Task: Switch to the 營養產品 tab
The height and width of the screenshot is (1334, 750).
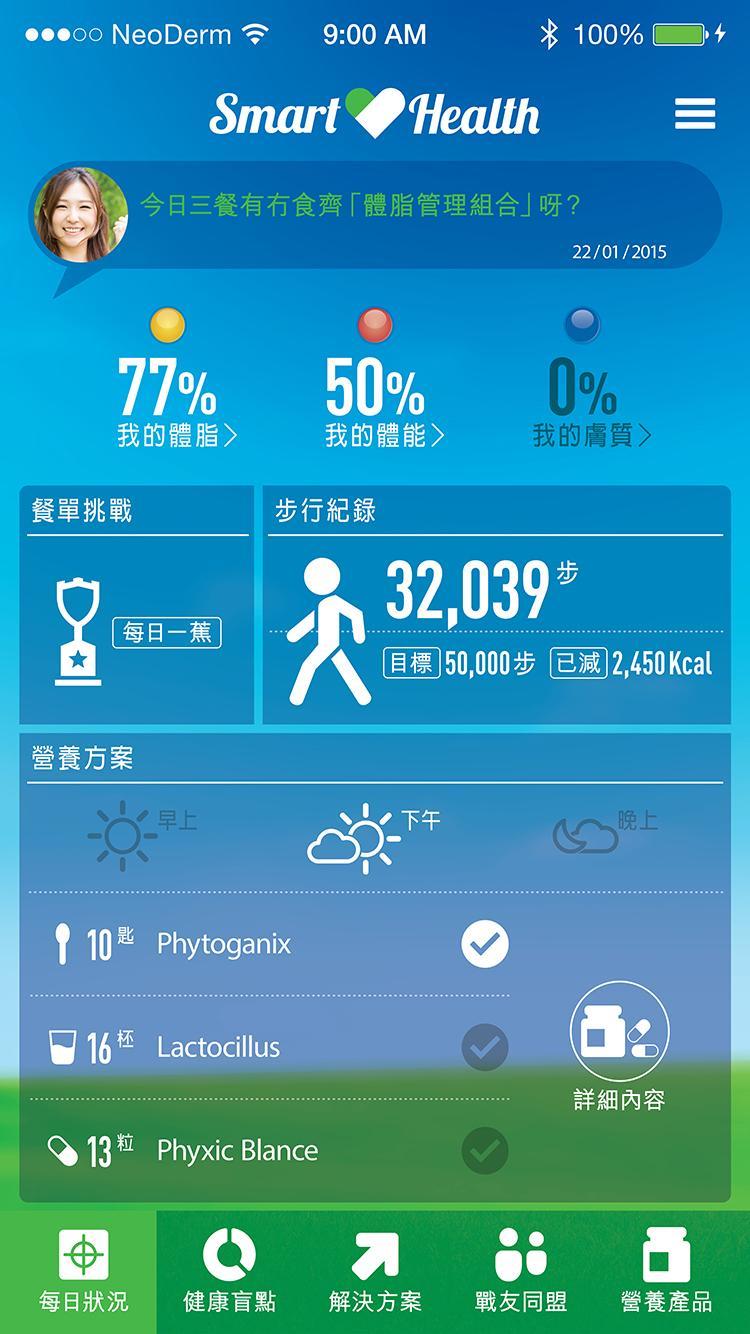Action: tap(666, 1272)
